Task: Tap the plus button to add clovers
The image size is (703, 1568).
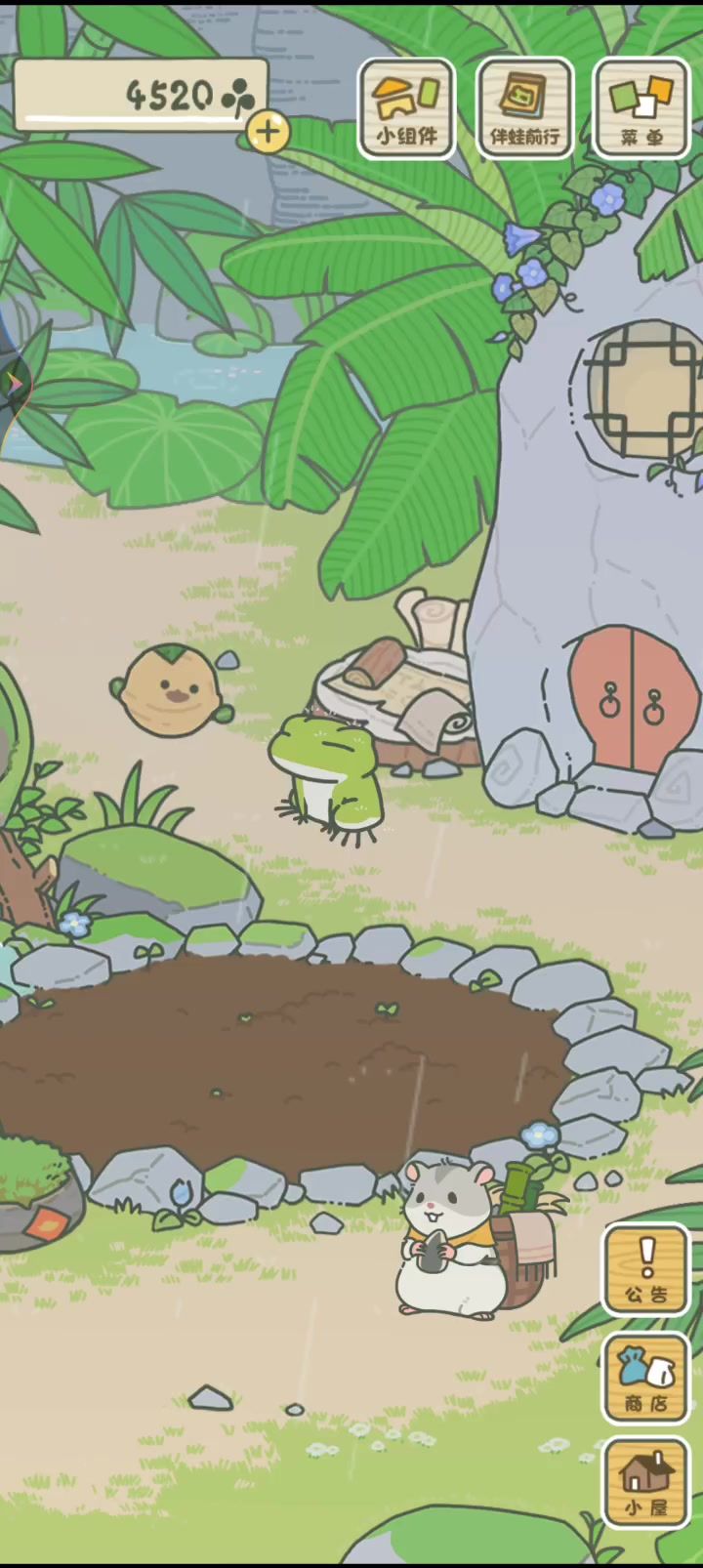Action: (x=268, y=131)
